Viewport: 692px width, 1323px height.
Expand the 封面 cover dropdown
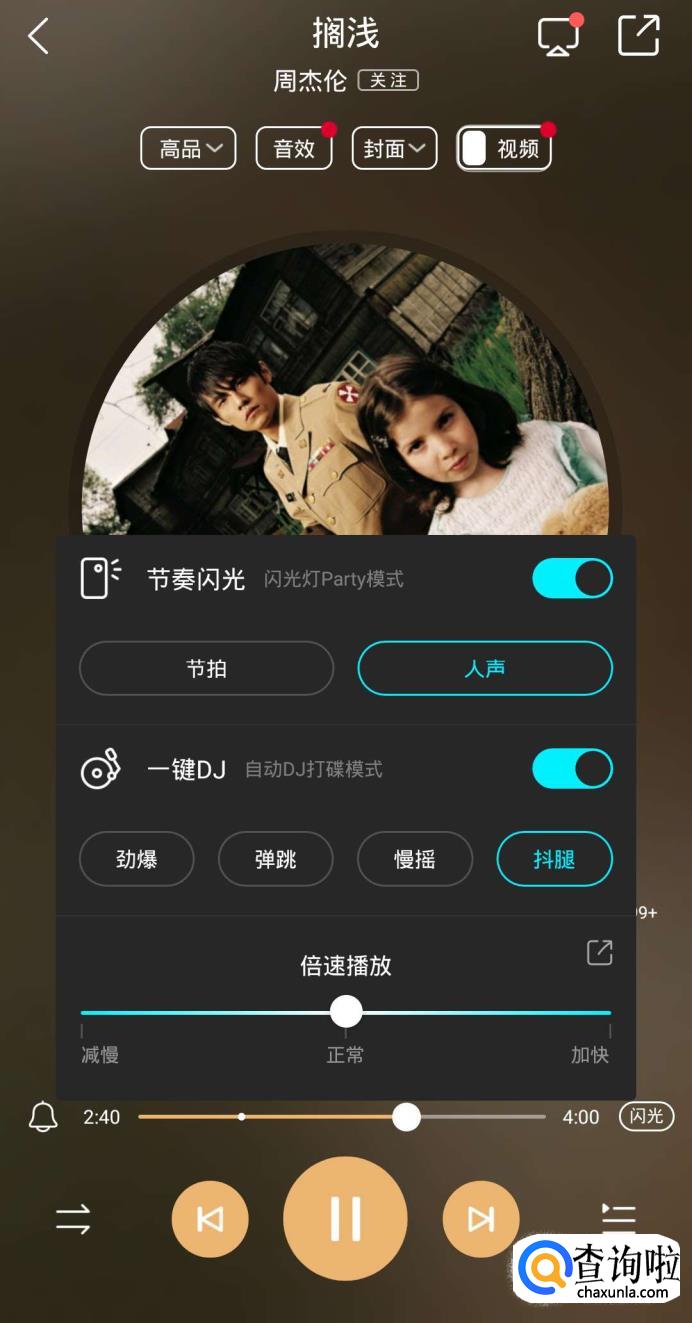[x=394, y=149]
